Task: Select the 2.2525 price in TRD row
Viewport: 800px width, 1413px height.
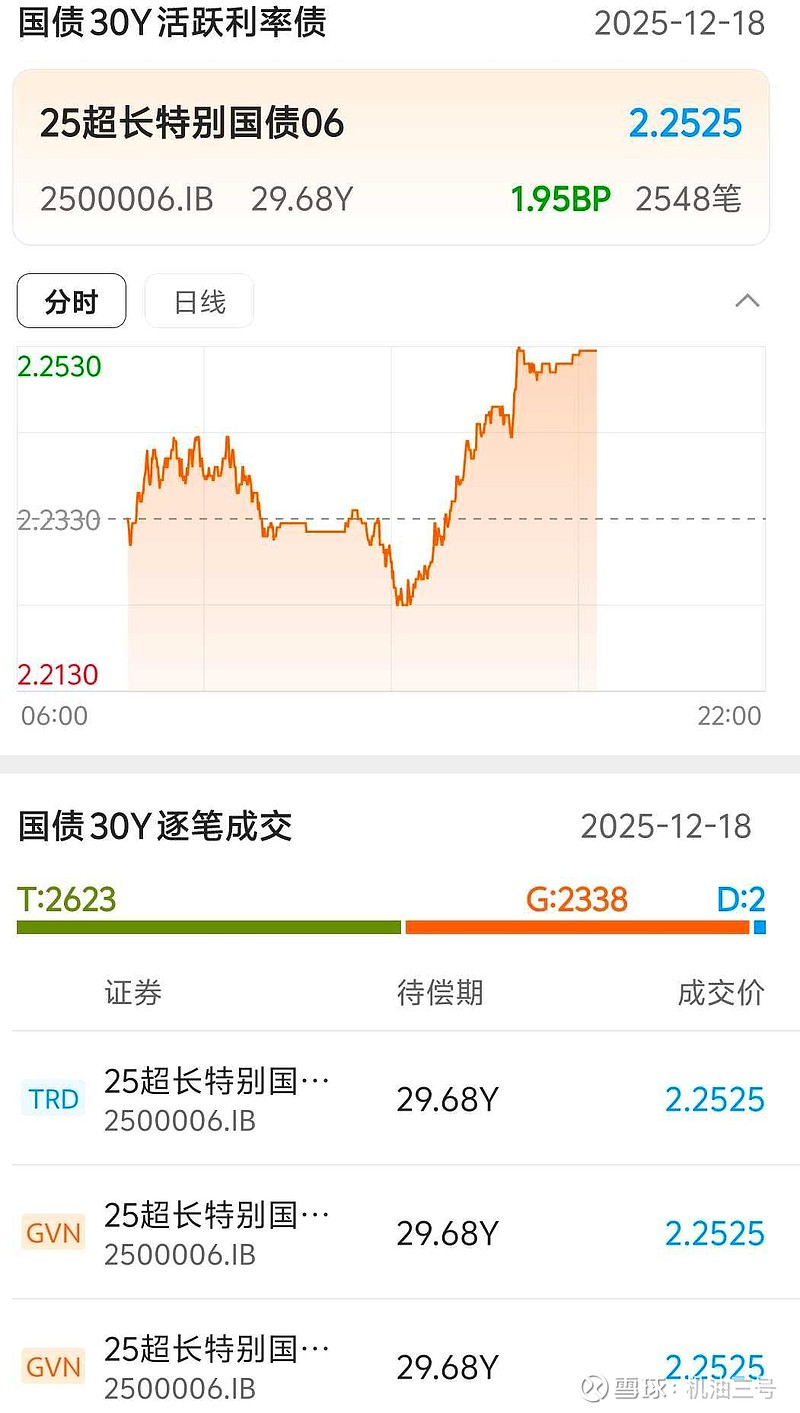Action: coord(716,1097)
